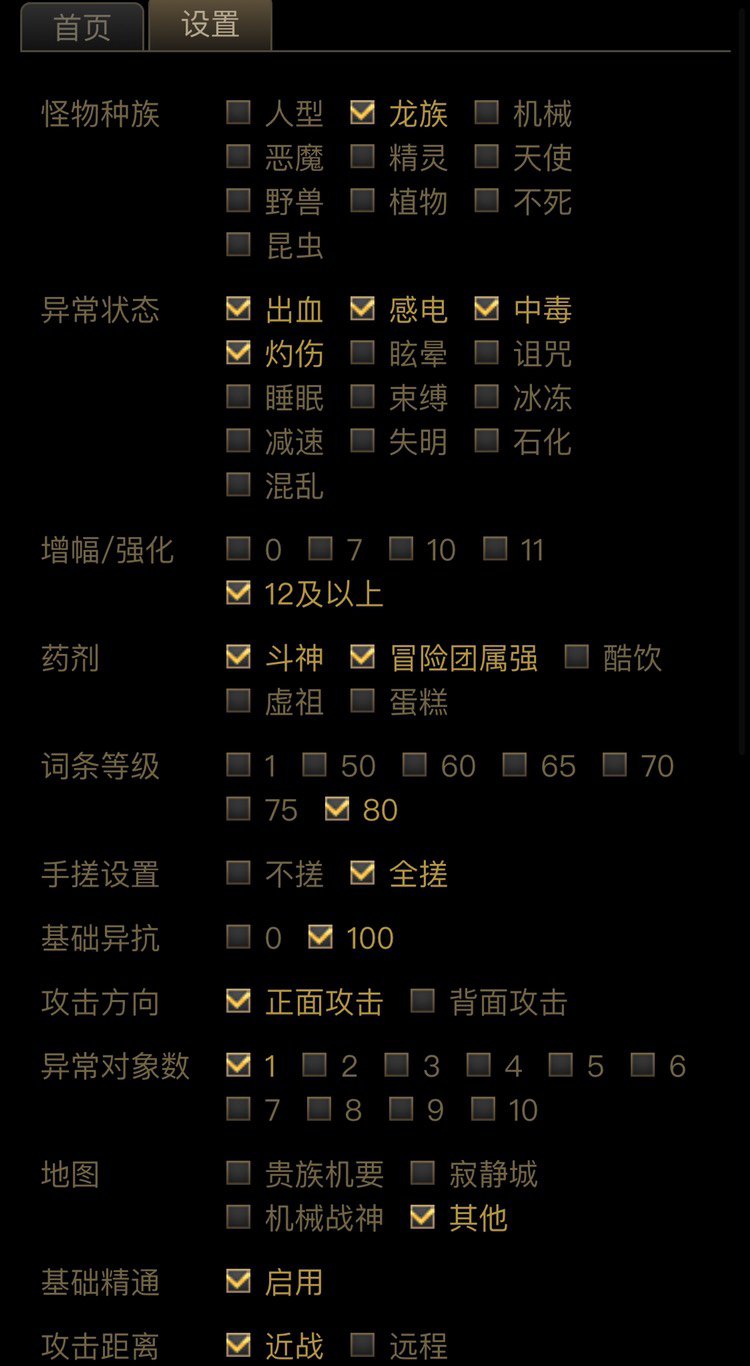Select 不搓 for 手搓设置
750x1366 pixels.
238,873
